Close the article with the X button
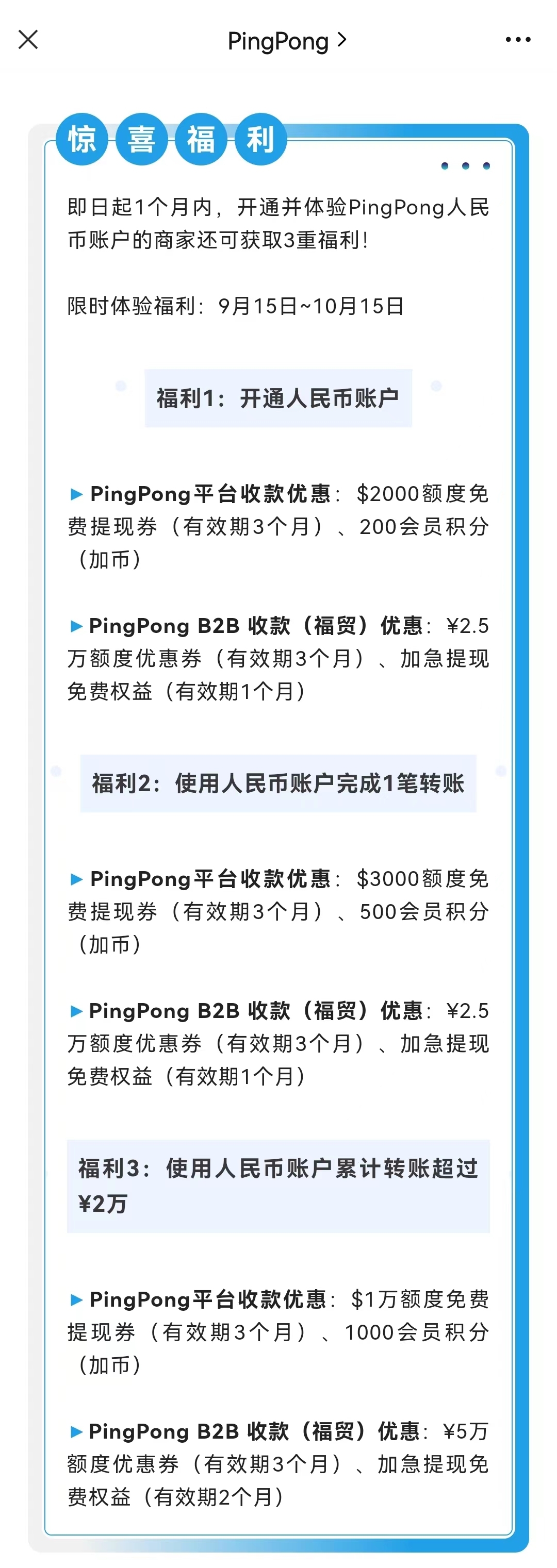 click(28, 39)
